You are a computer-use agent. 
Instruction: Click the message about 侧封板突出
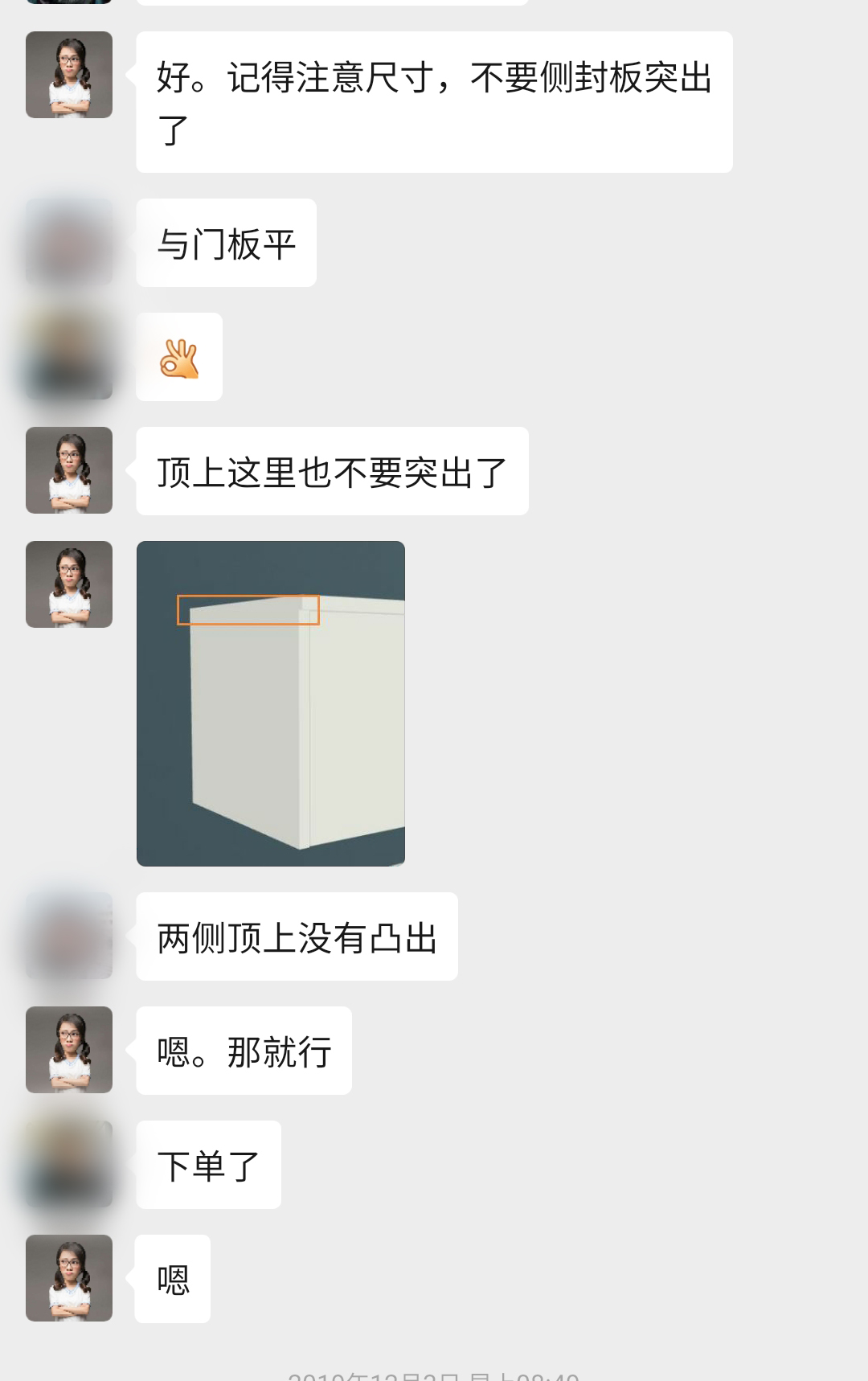click(x=434, y=102)
